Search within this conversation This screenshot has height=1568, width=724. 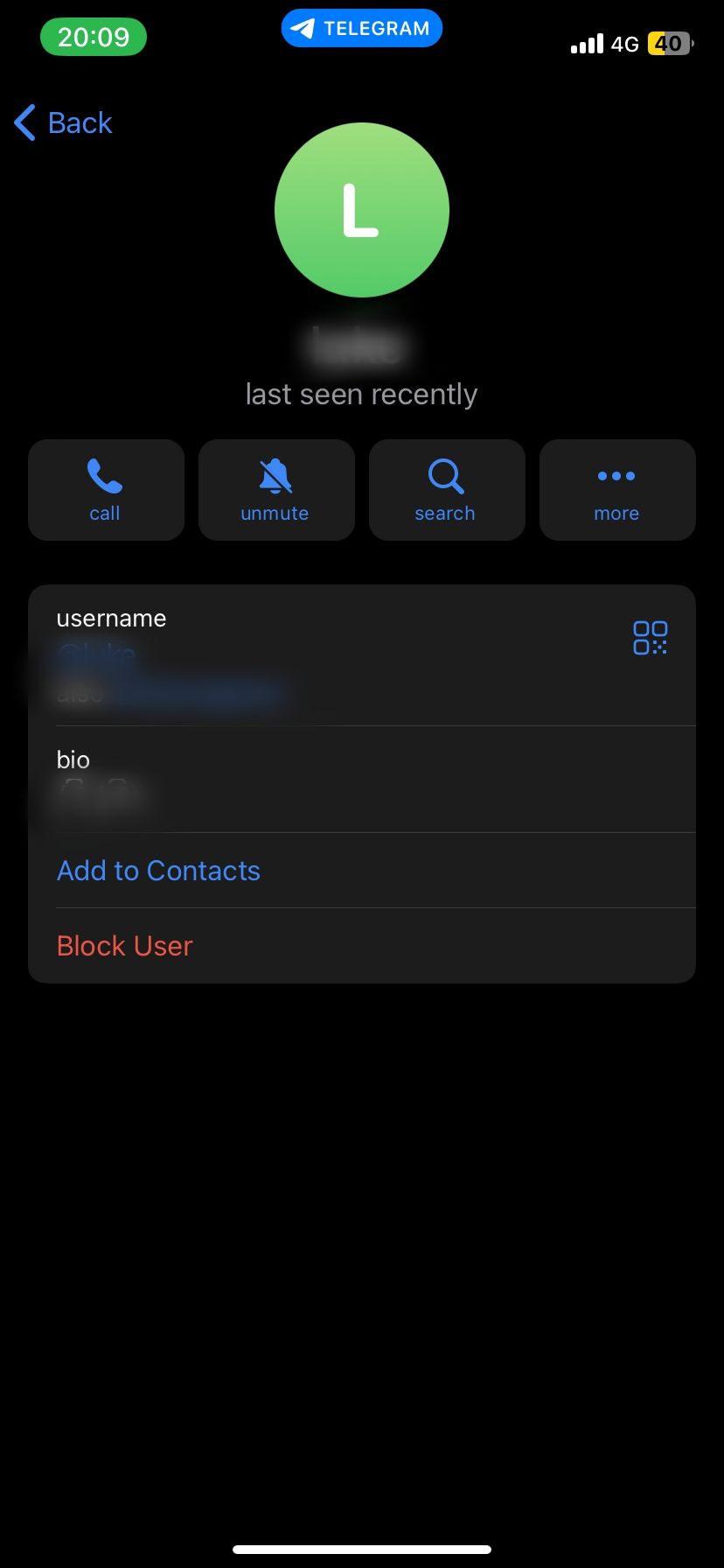[x=446, y=490]
